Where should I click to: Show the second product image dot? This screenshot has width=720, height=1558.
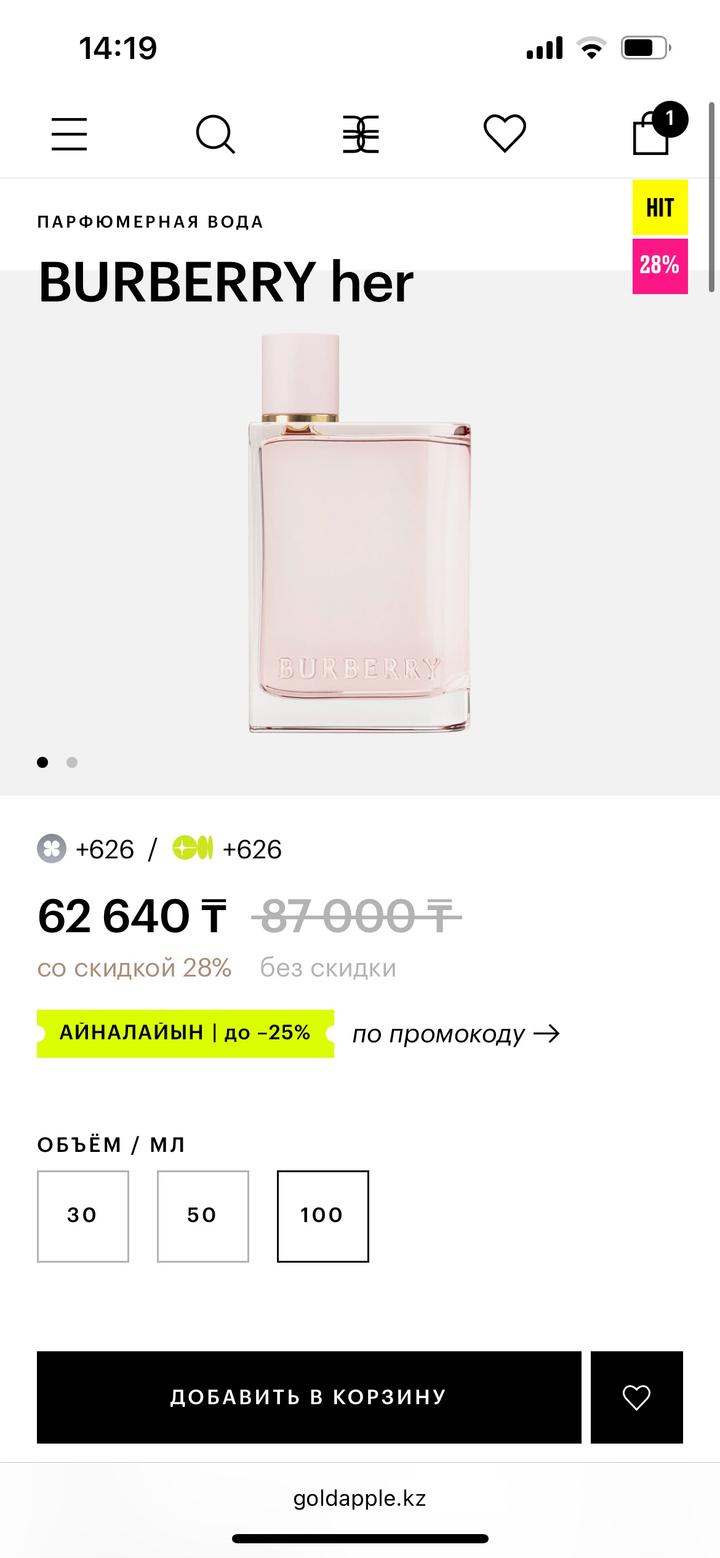[72, 762]
